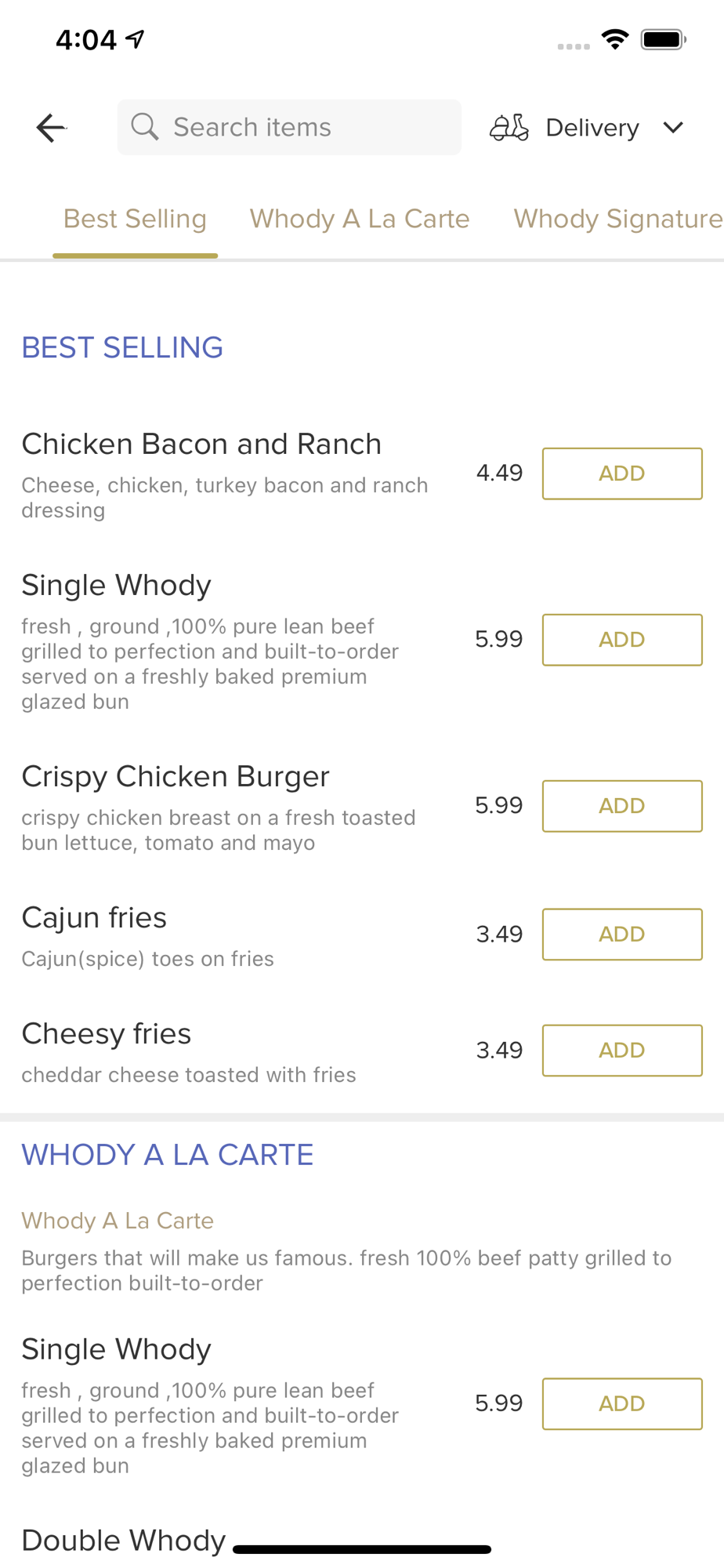Switch to the Whody Signature tab

point(618,219)
